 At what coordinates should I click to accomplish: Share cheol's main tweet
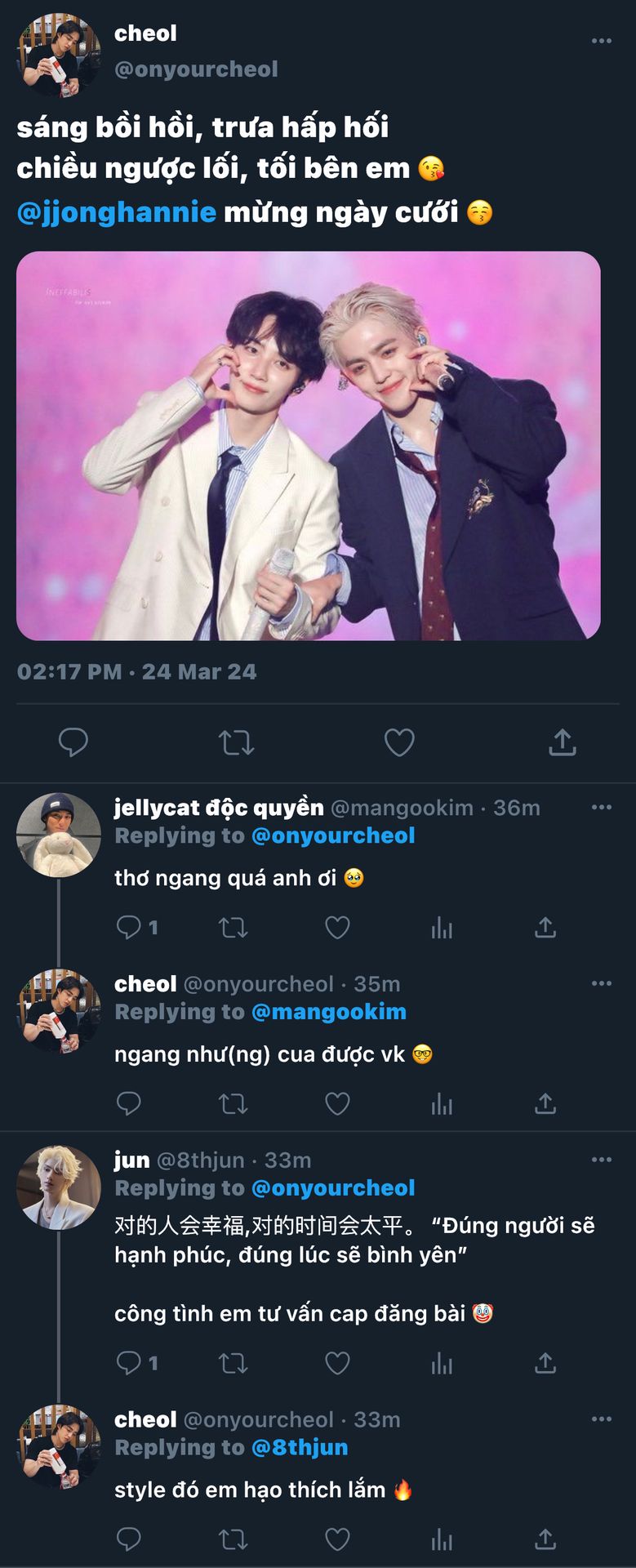pyautogui.click(x=563, y=742)
